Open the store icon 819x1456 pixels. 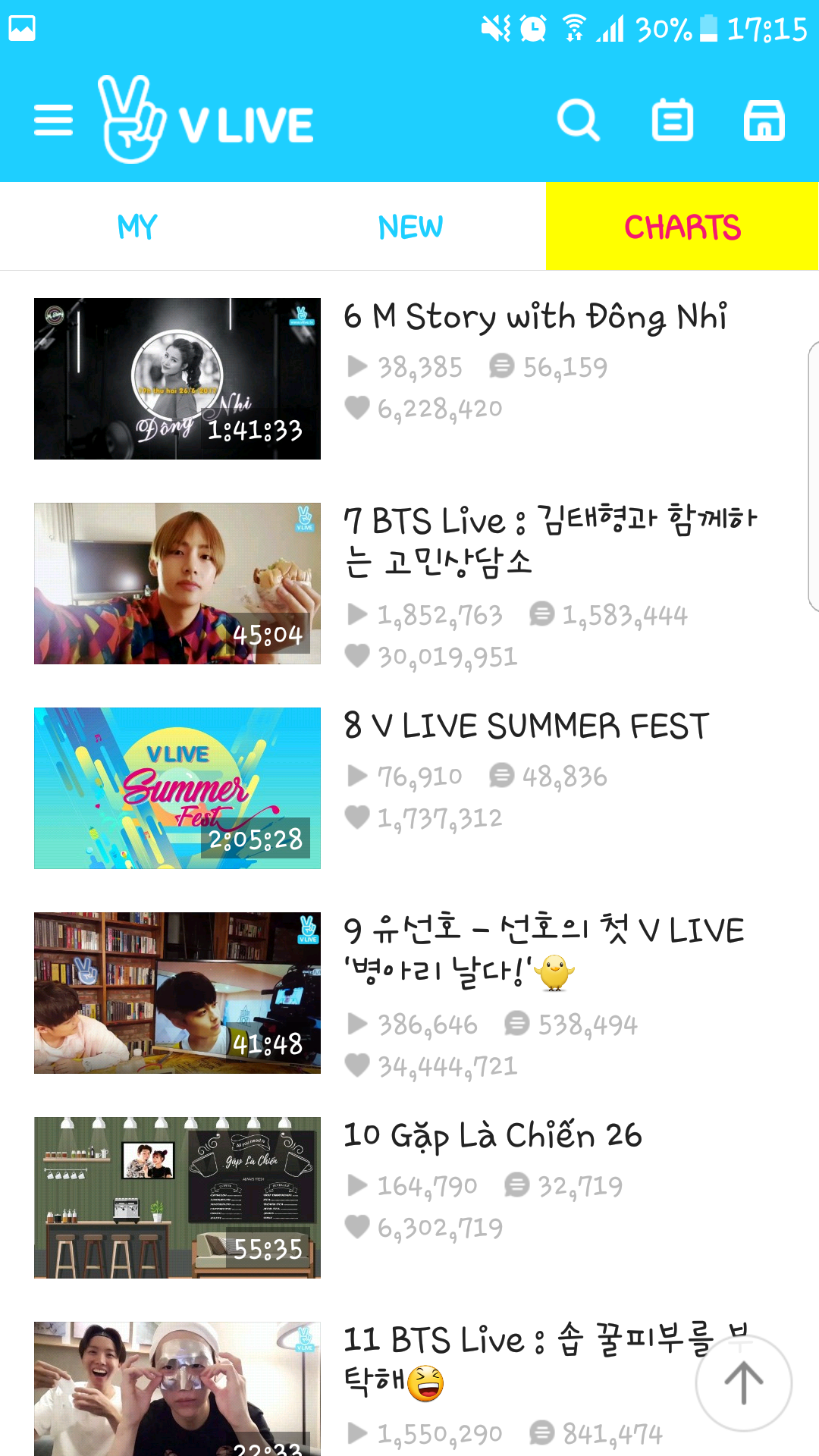point(764,121)
